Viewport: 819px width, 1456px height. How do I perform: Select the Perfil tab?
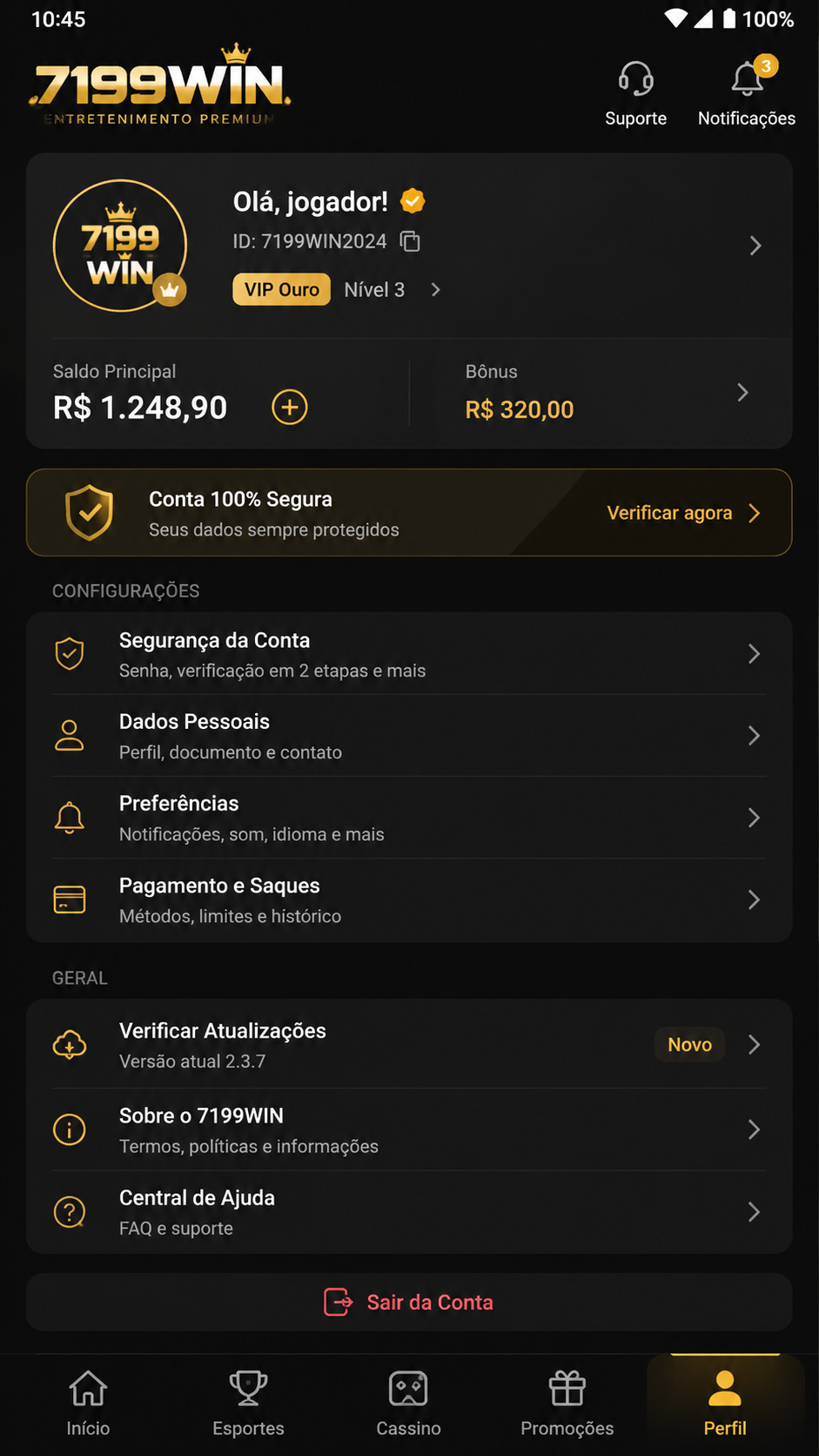(725, 1403)
